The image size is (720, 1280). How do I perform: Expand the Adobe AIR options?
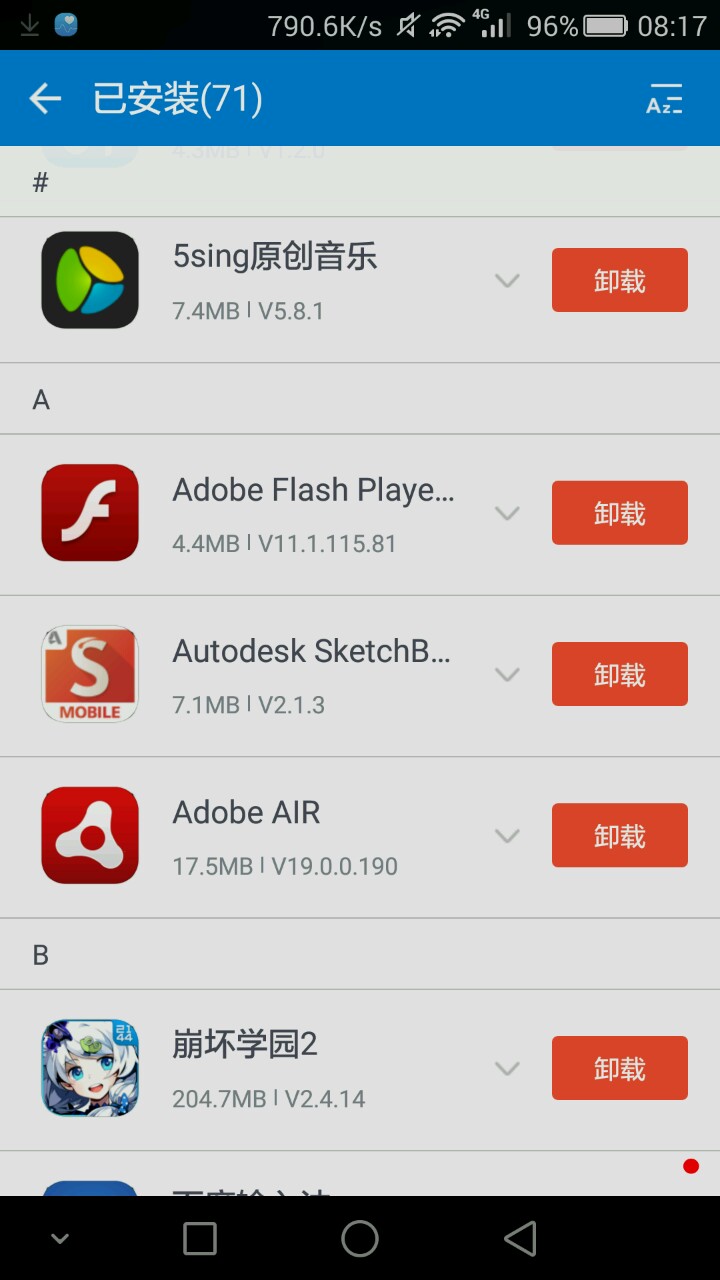[507, 836]
